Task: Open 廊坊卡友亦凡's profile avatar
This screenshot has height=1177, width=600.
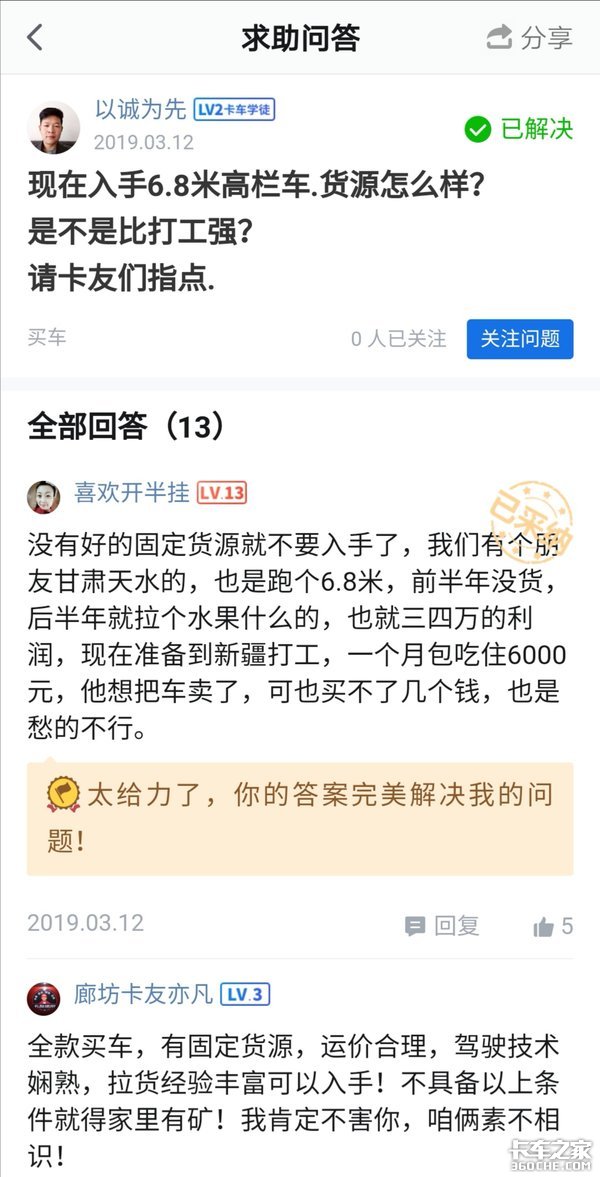Action: click(x=43, y=995)
